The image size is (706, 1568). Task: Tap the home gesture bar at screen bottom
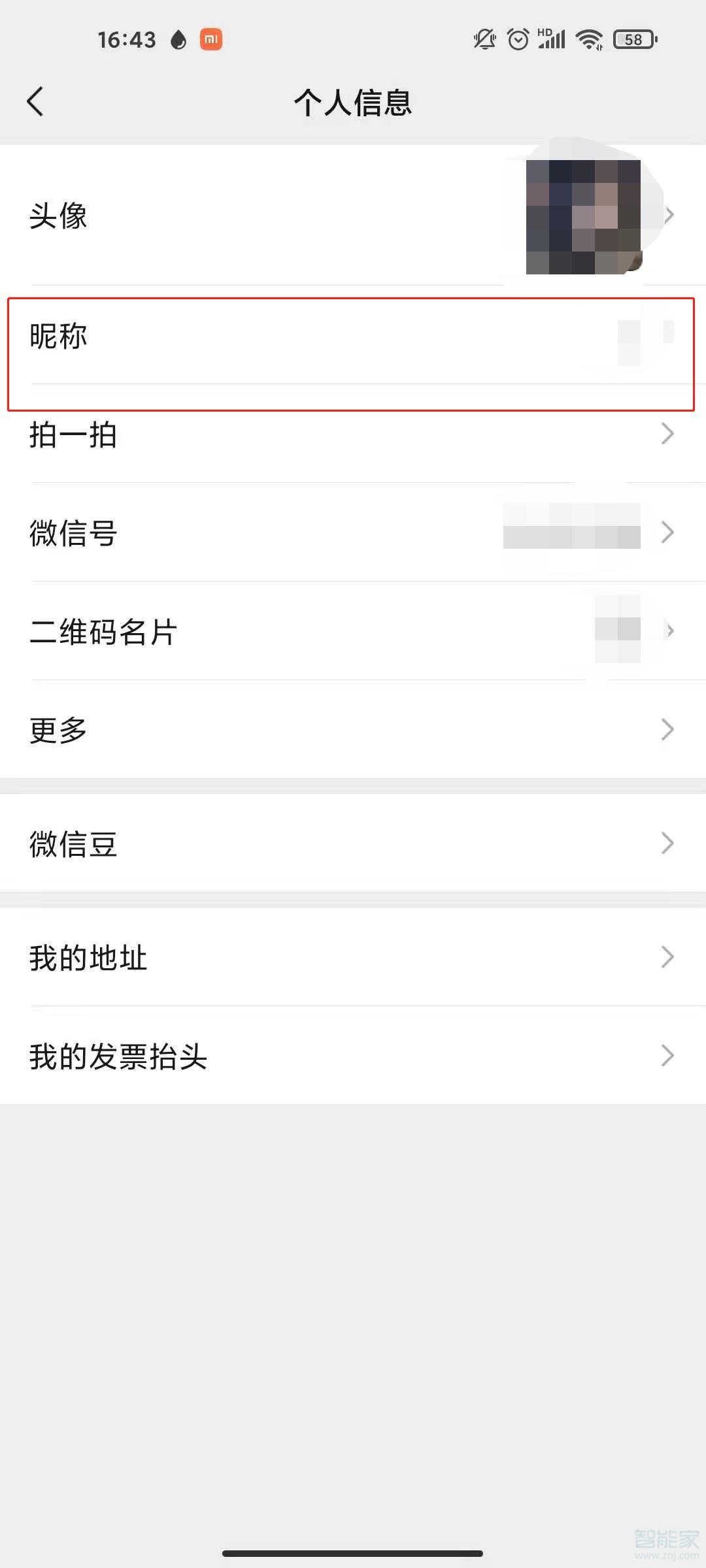pyautogui.click(x=353, y=1552)
